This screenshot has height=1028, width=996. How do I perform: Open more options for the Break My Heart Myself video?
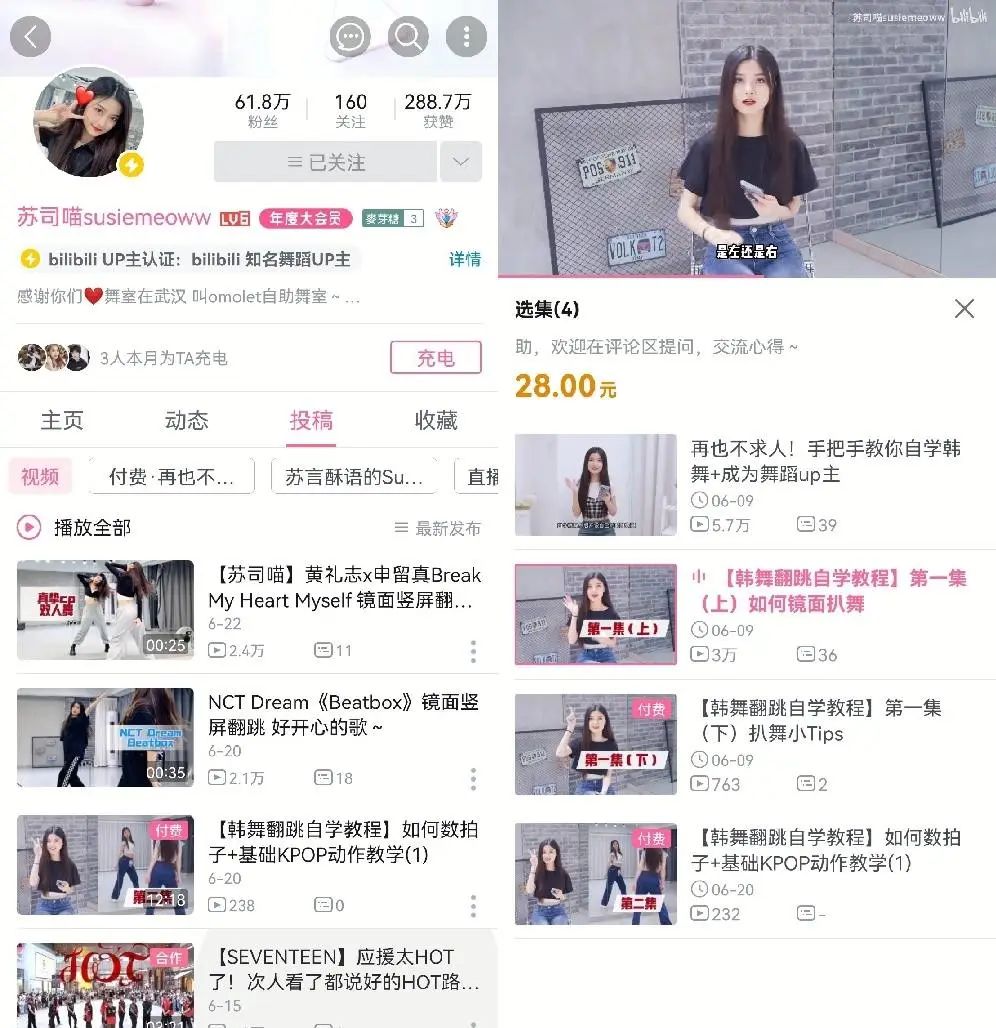[473, 652]
